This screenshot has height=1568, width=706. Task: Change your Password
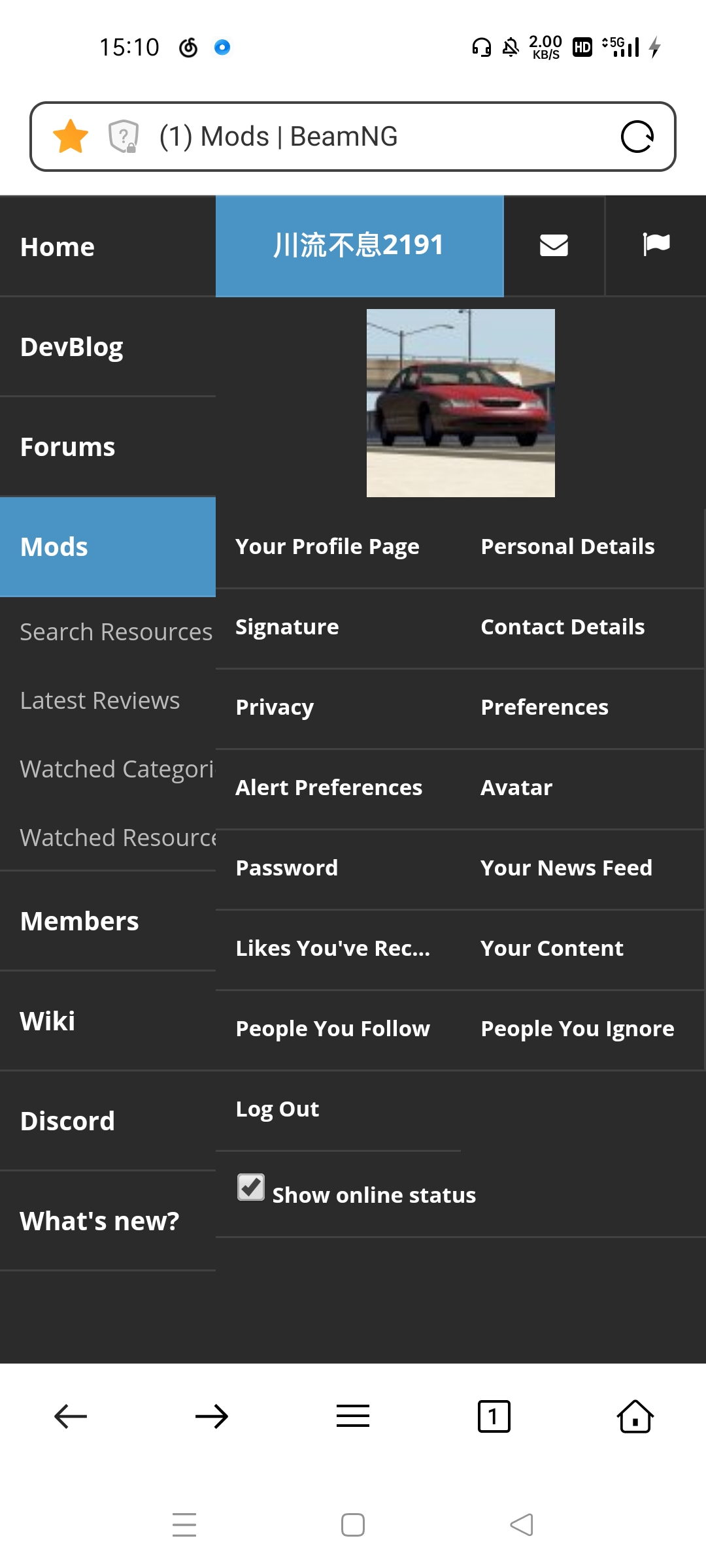coord(286,868)
